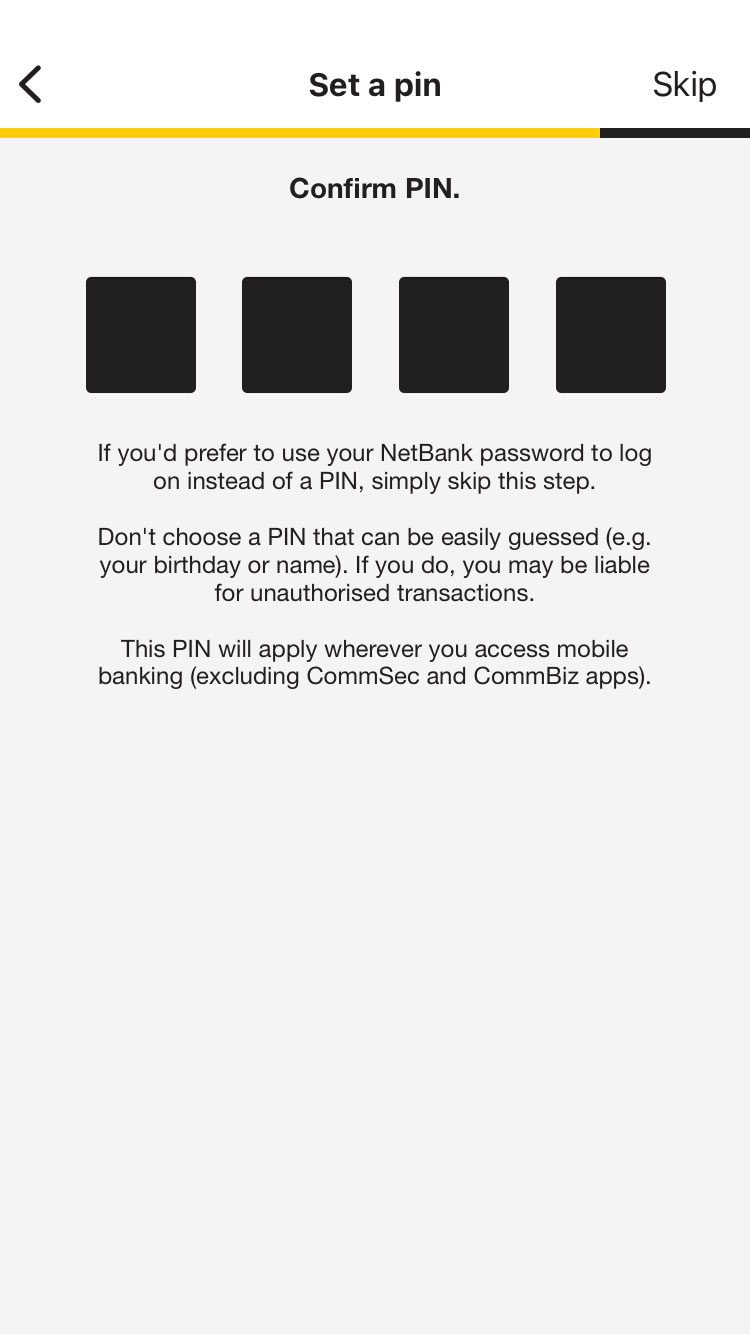
Task: Select the second PIN digit box
Action: [297, 335]
